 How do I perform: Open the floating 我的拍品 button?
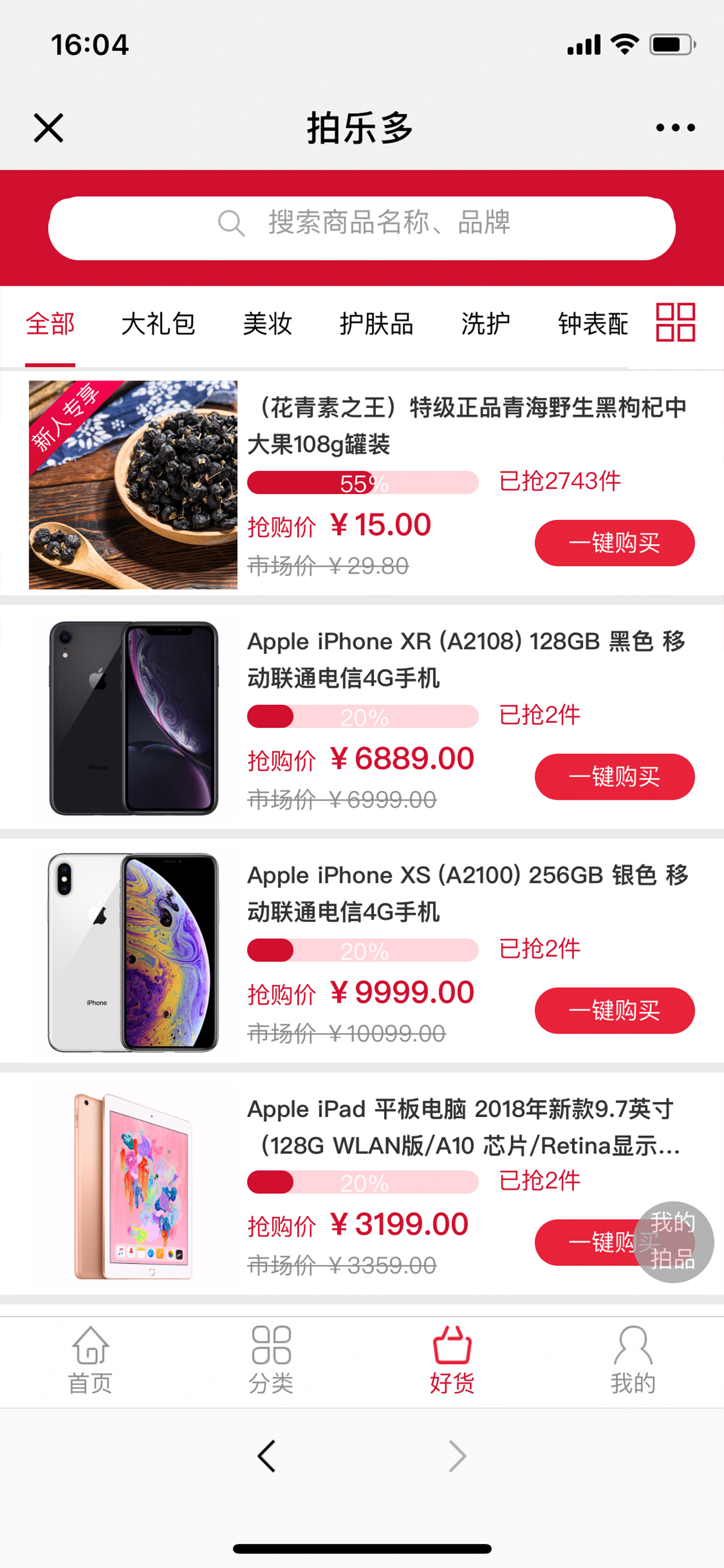[x=673, y=1242]
